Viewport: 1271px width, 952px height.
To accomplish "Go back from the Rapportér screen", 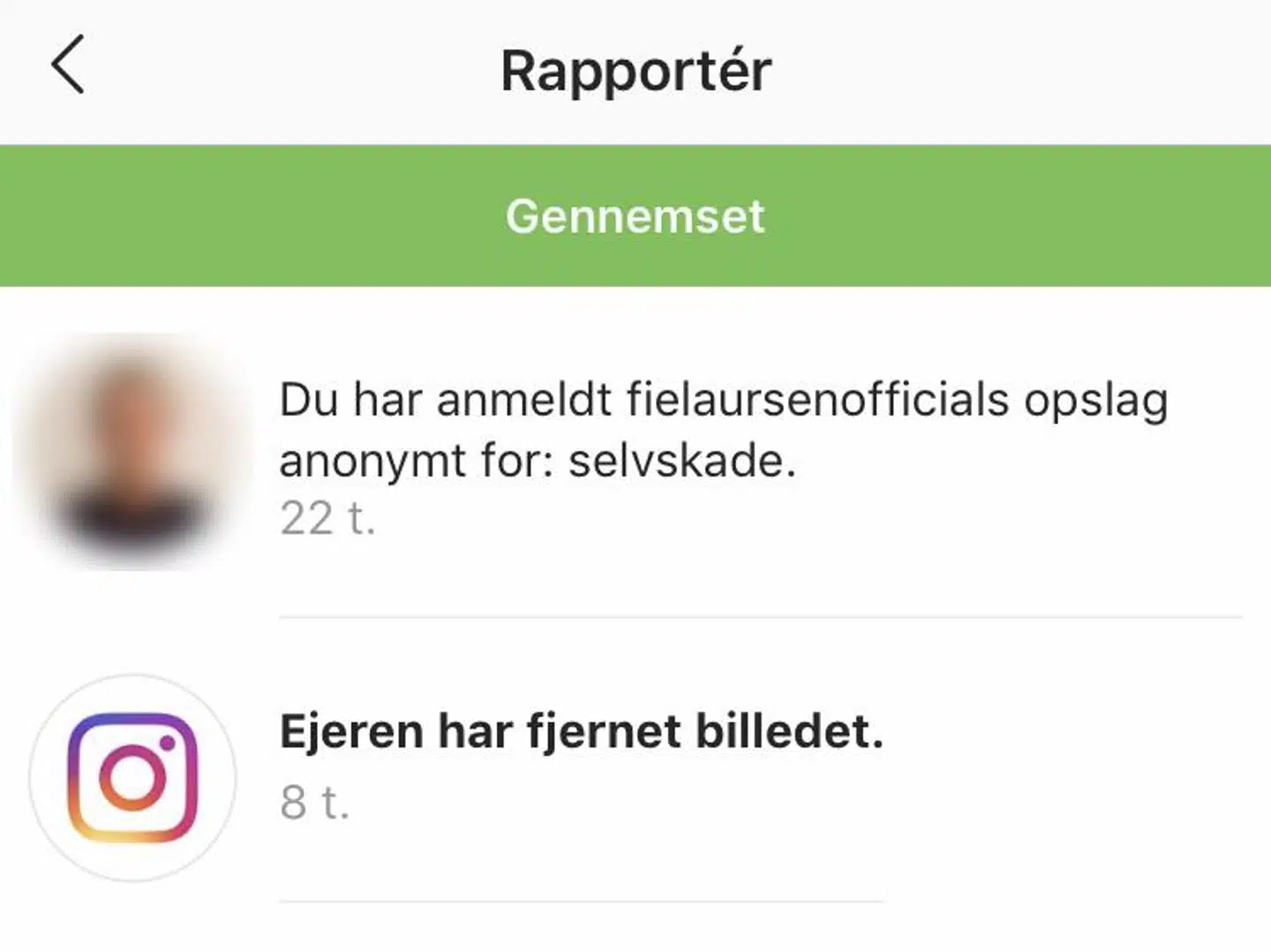I will pos(68,65).
